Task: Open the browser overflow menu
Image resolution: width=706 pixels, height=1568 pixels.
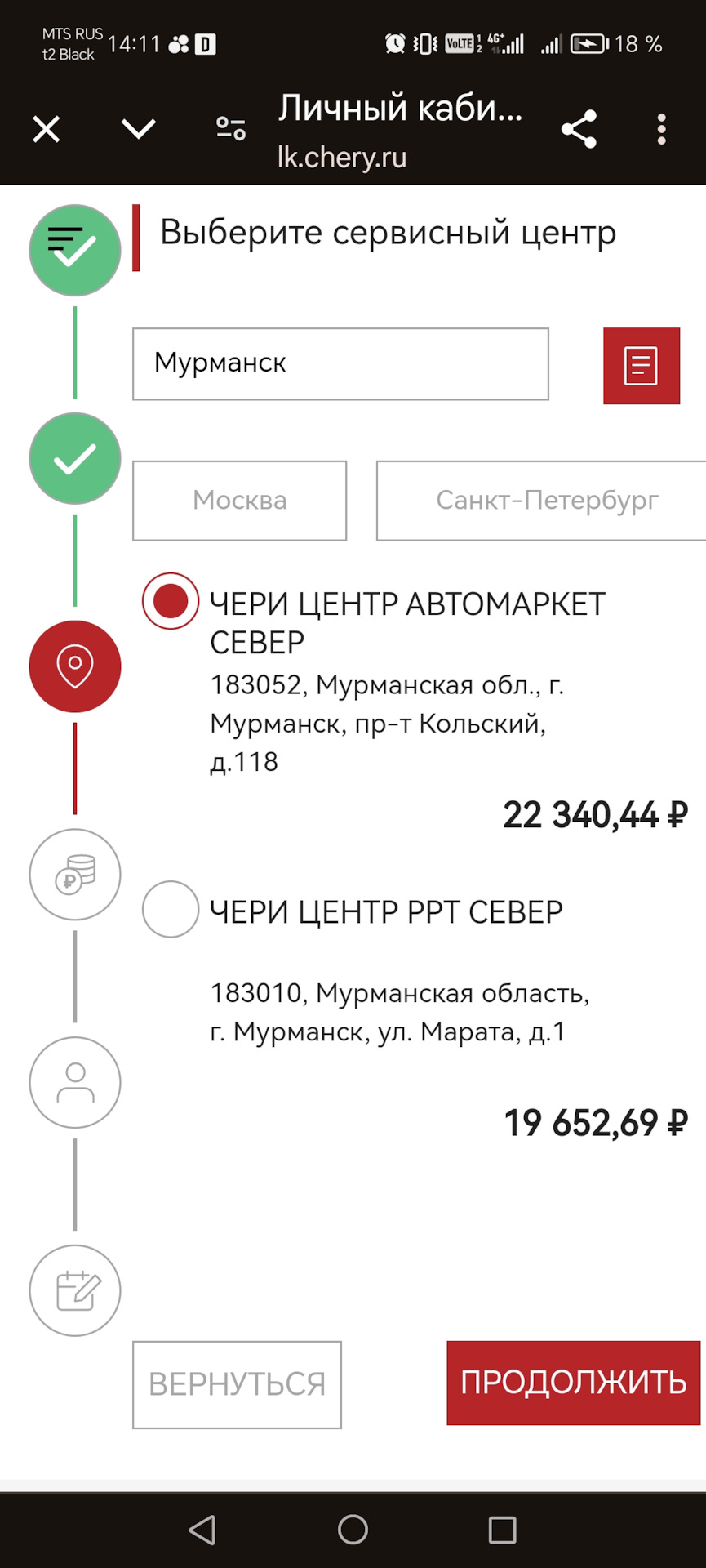Action: coord(661,129)
